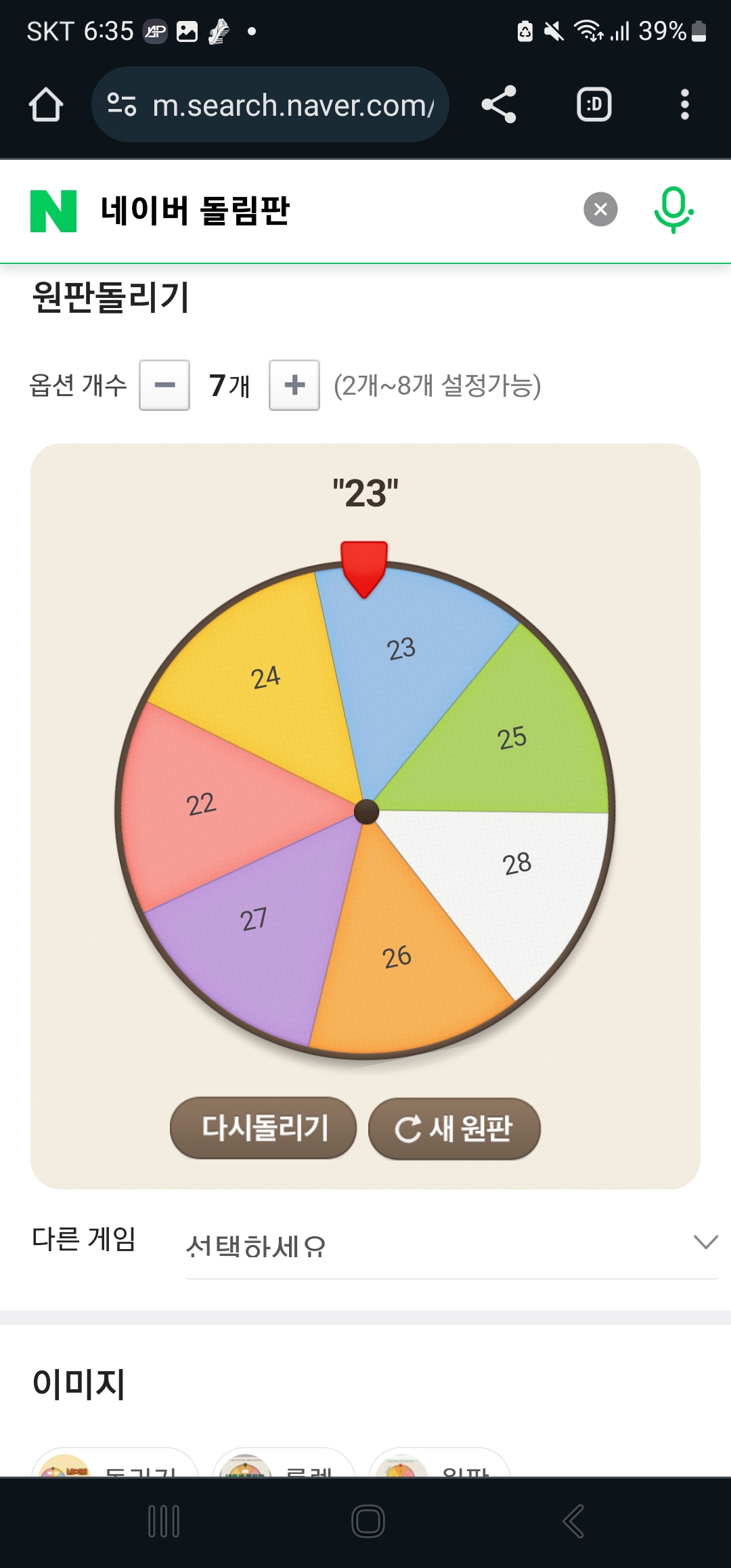731x1568 pixels.
Task: Go to the browser home page
Action: [46, 105]
